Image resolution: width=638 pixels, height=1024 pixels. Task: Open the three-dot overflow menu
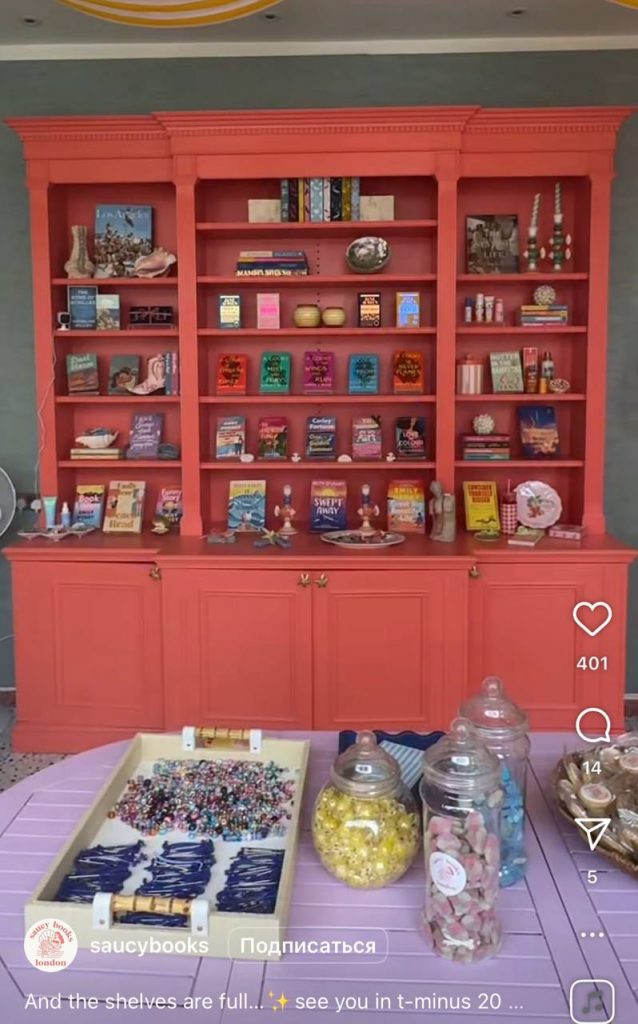click(x=592, y=935)
